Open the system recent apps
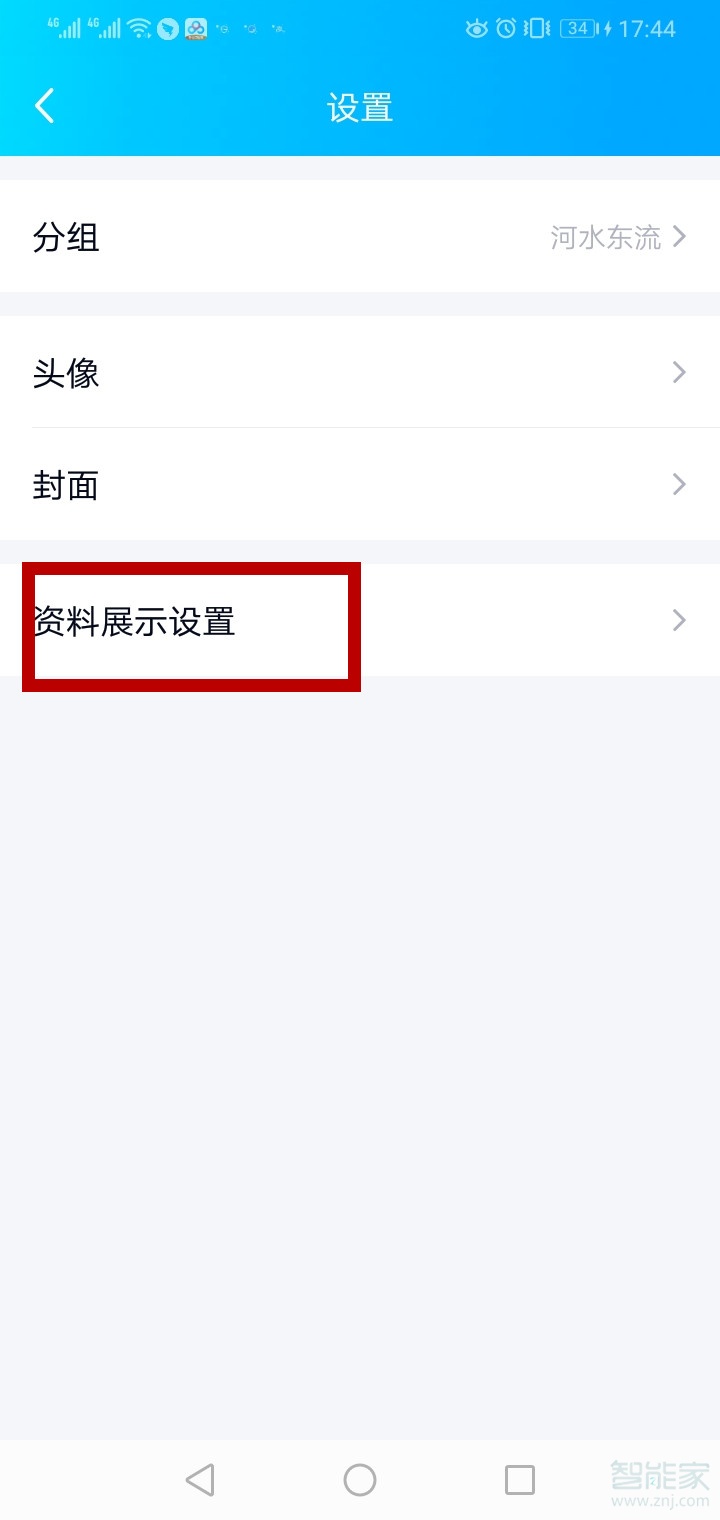This screenshot has height=1520, width=720. 519,1479
